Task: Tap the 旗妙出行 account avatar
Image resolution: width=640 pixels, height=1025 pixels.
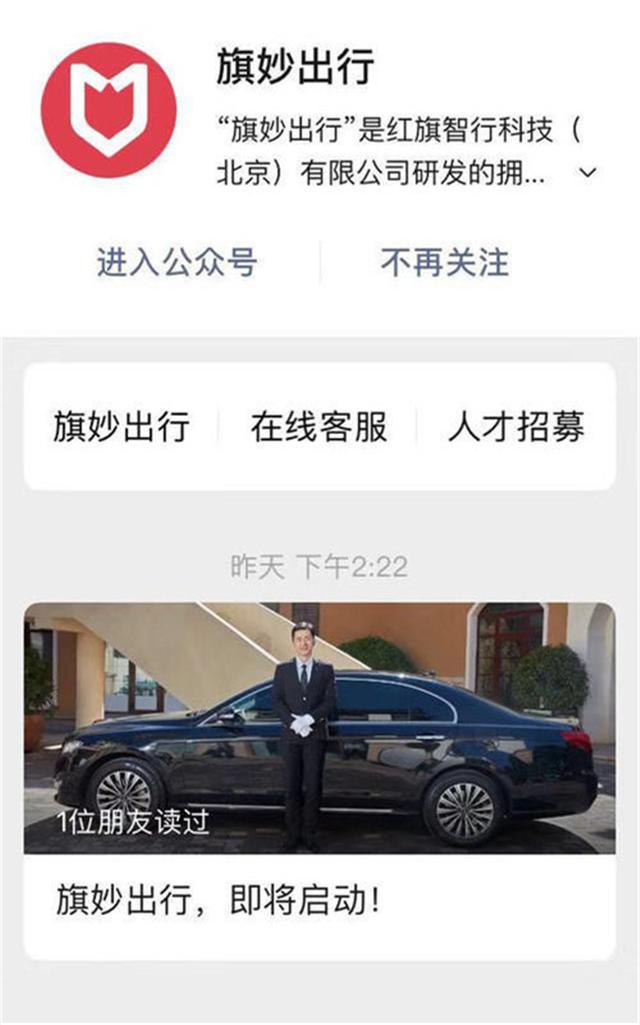Action: (x=108, y=110)
